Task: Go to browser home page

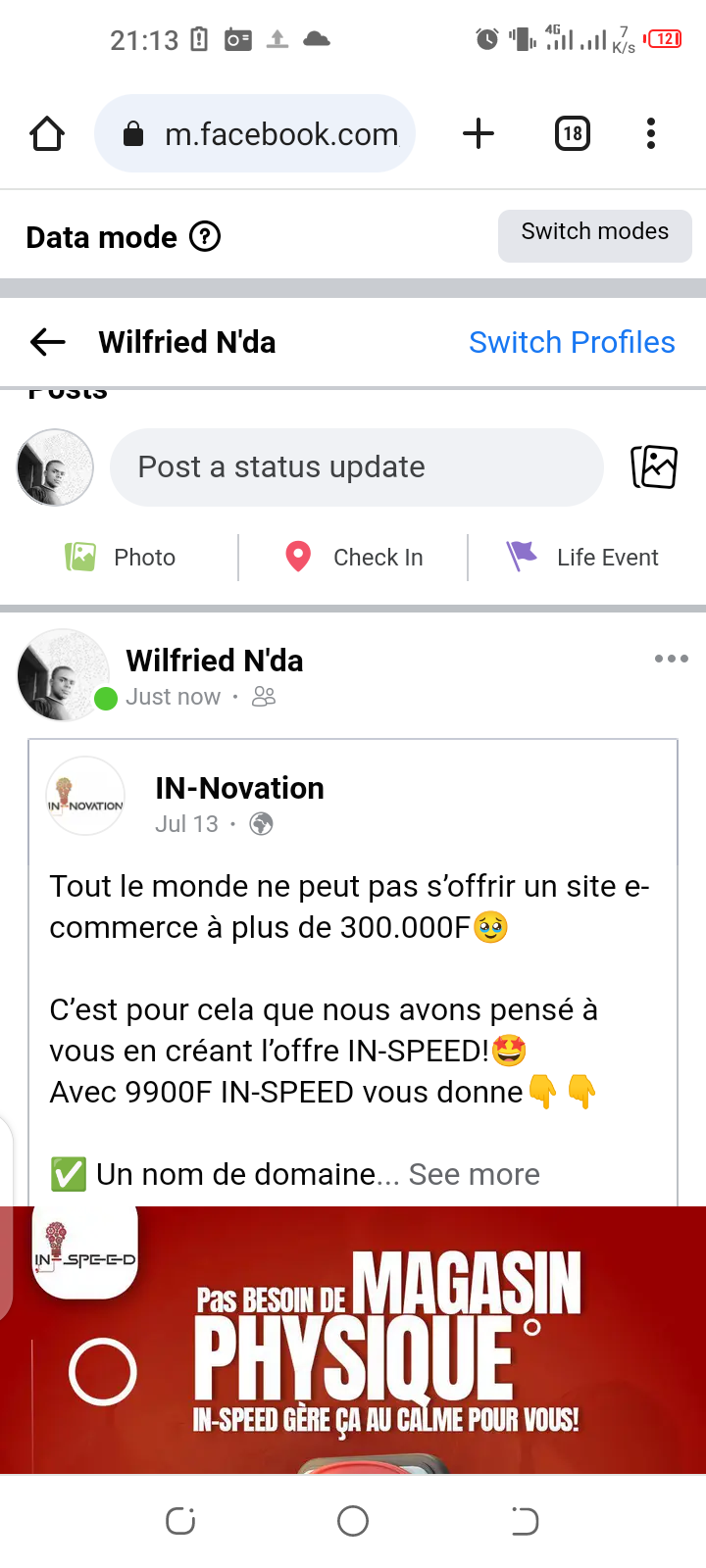Action: pos(47,133)
